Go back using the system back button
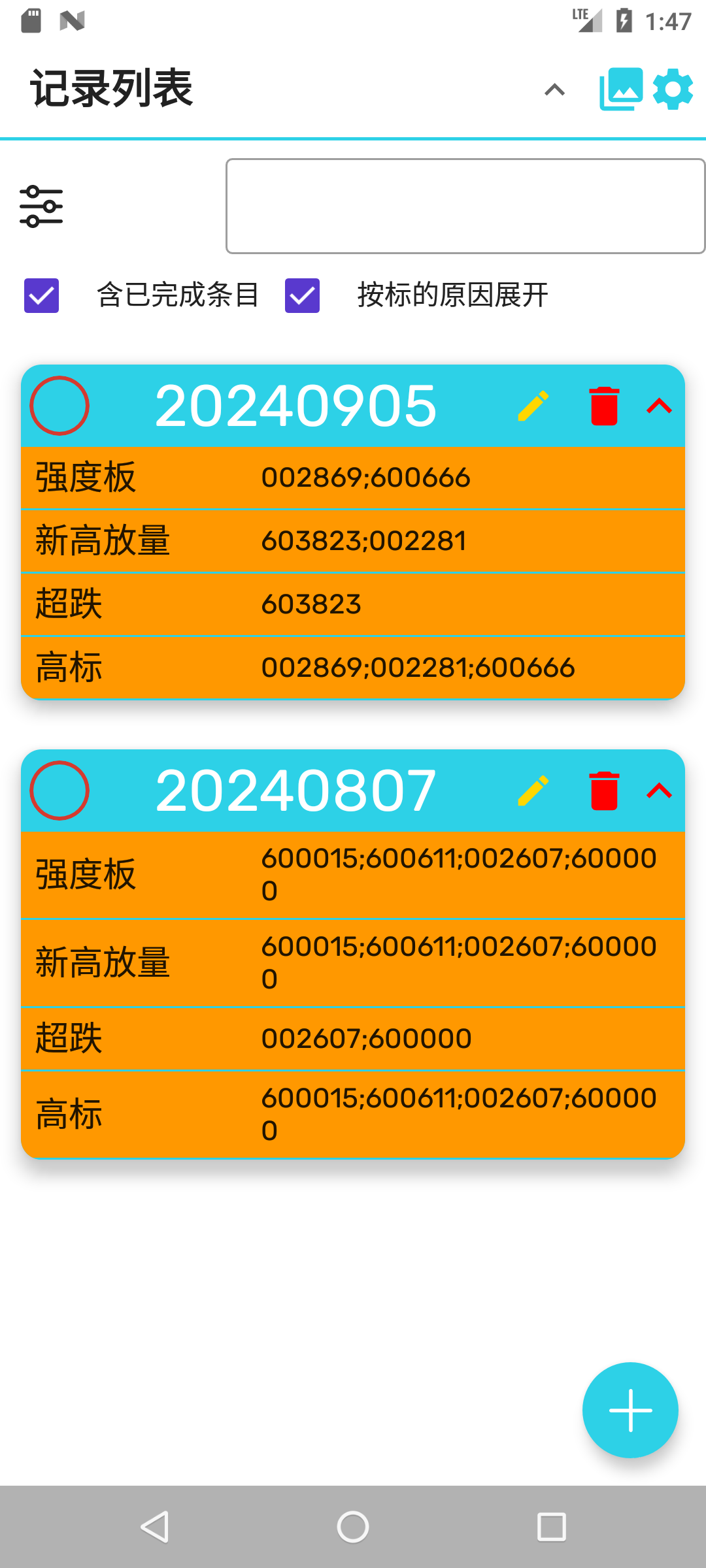This screenshot has width=706, height=1568. [x=156, y=1527]
